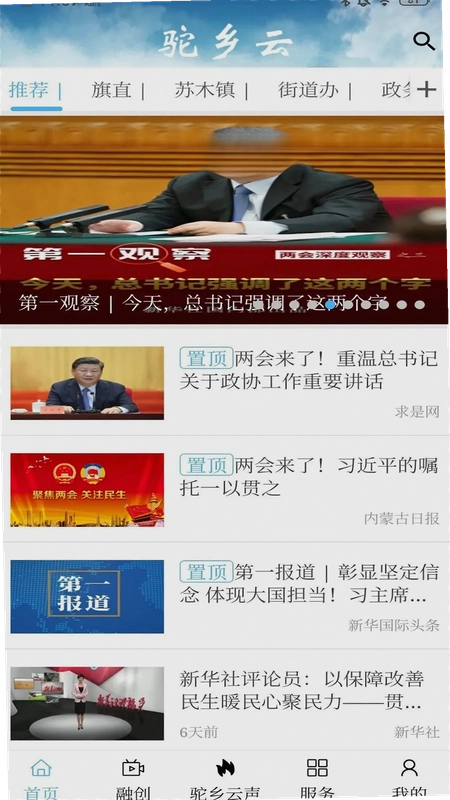Image resolution: width=450 pixels, height=800 pixels.
Task: Open the 第一报道 pinned article
Action: tap(225, 596)
